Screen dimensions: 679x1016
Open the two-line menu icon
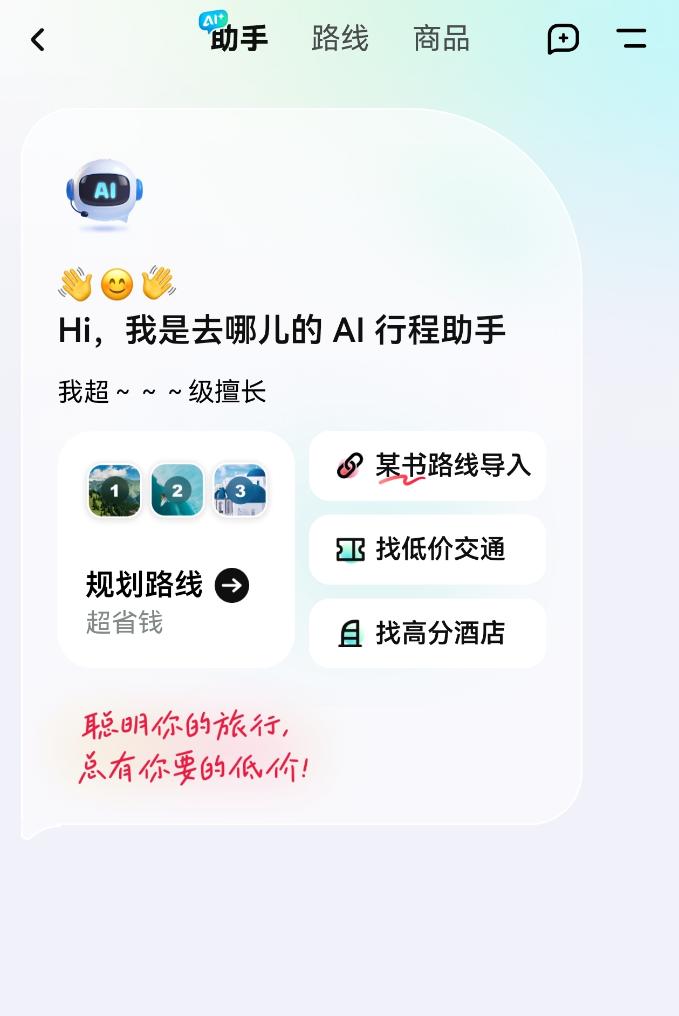coord(631,39)
